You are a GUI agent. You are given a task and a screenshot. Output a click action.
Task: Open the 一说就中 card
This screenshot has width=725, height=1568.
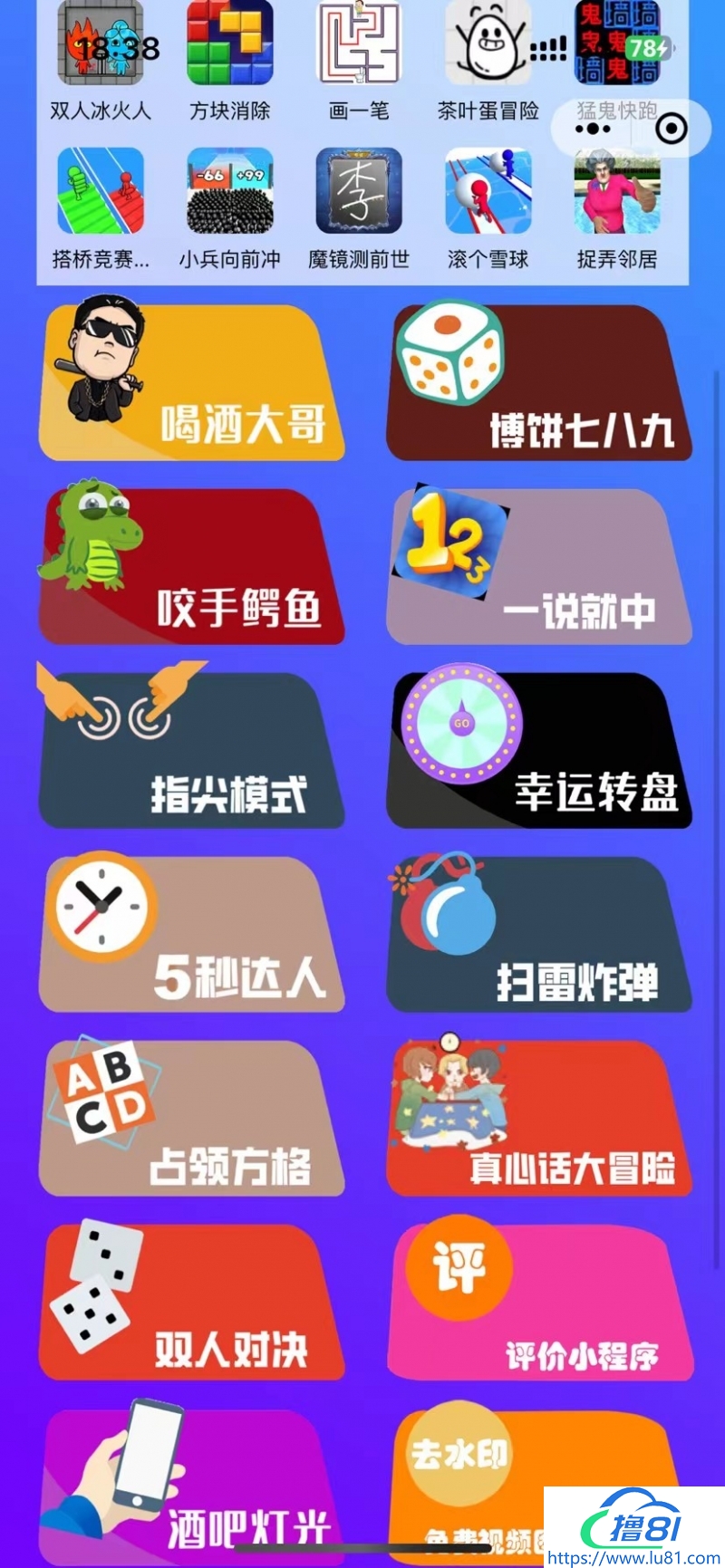point(539,566)
